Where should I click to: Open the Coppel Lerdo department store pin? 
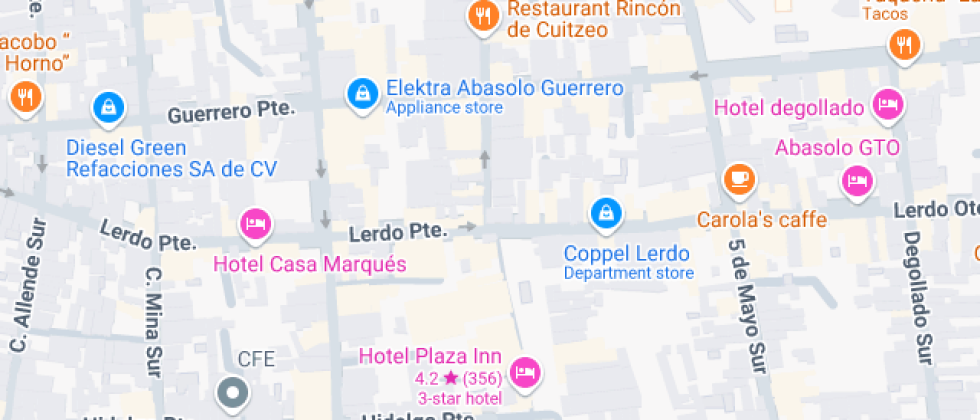click(606, 212)
